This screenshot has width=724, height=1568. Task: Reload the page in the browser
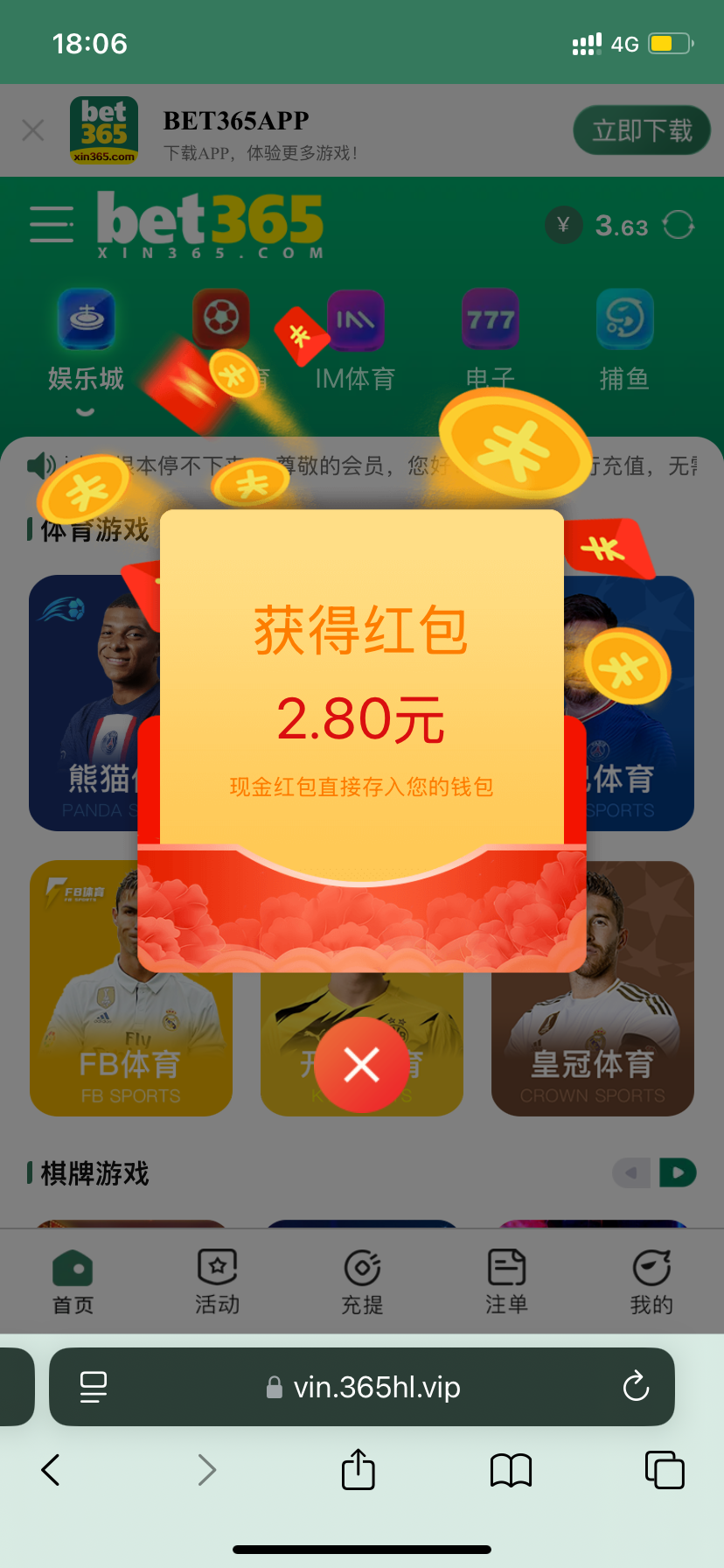pos(636,1386)
